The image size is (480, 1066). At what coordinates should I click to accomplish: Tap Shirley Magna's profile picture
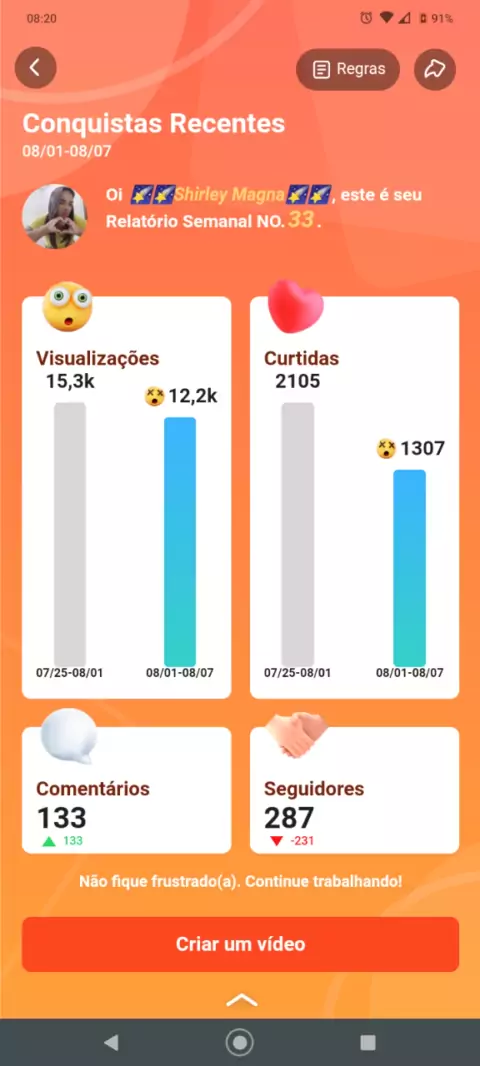click(54, 217)
